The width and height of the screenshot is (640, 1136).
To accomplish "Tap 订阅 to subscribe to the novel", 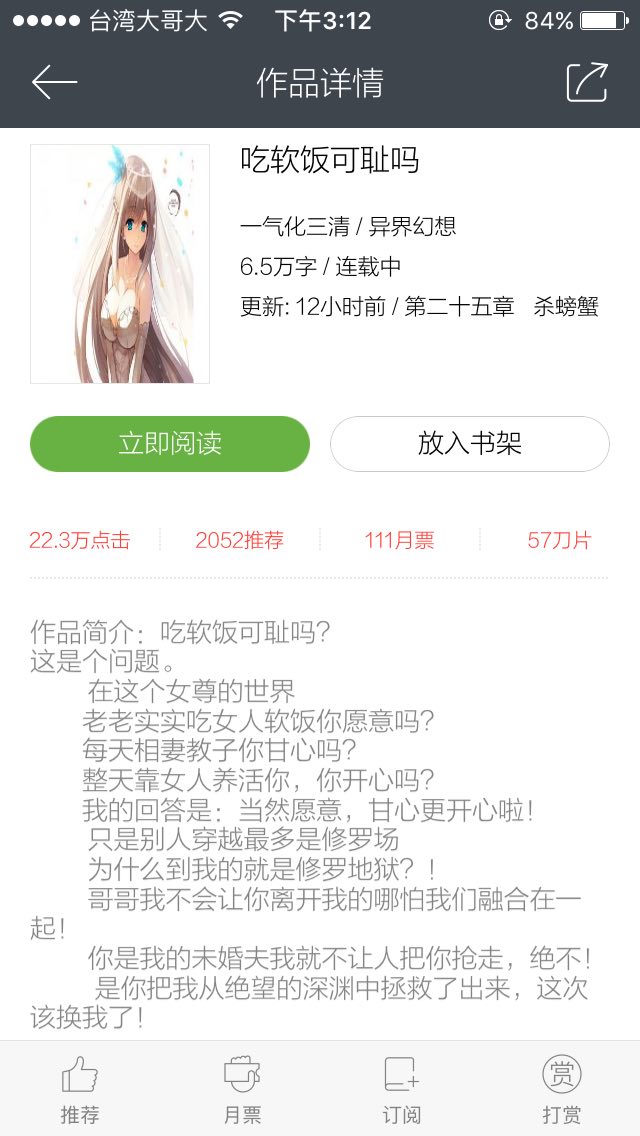I will (401, 1090).
